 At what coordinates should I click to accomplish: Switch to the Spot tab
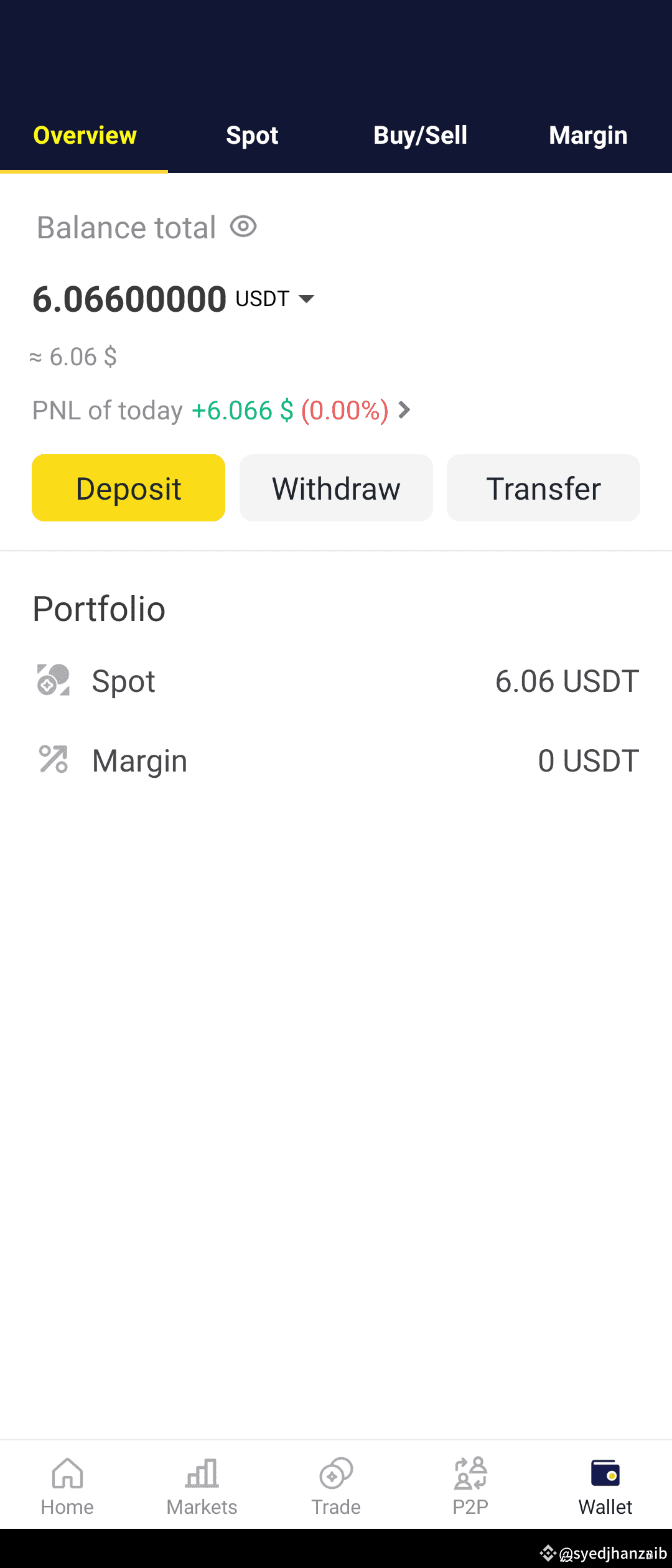[252, 135]
